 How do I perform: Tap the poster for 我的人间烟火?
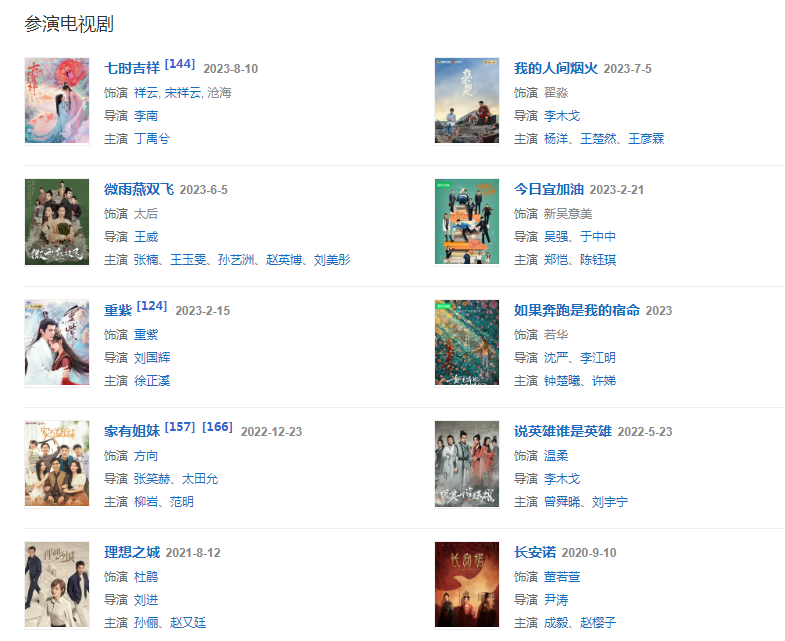pyautogui.click(x=466, y=100)
